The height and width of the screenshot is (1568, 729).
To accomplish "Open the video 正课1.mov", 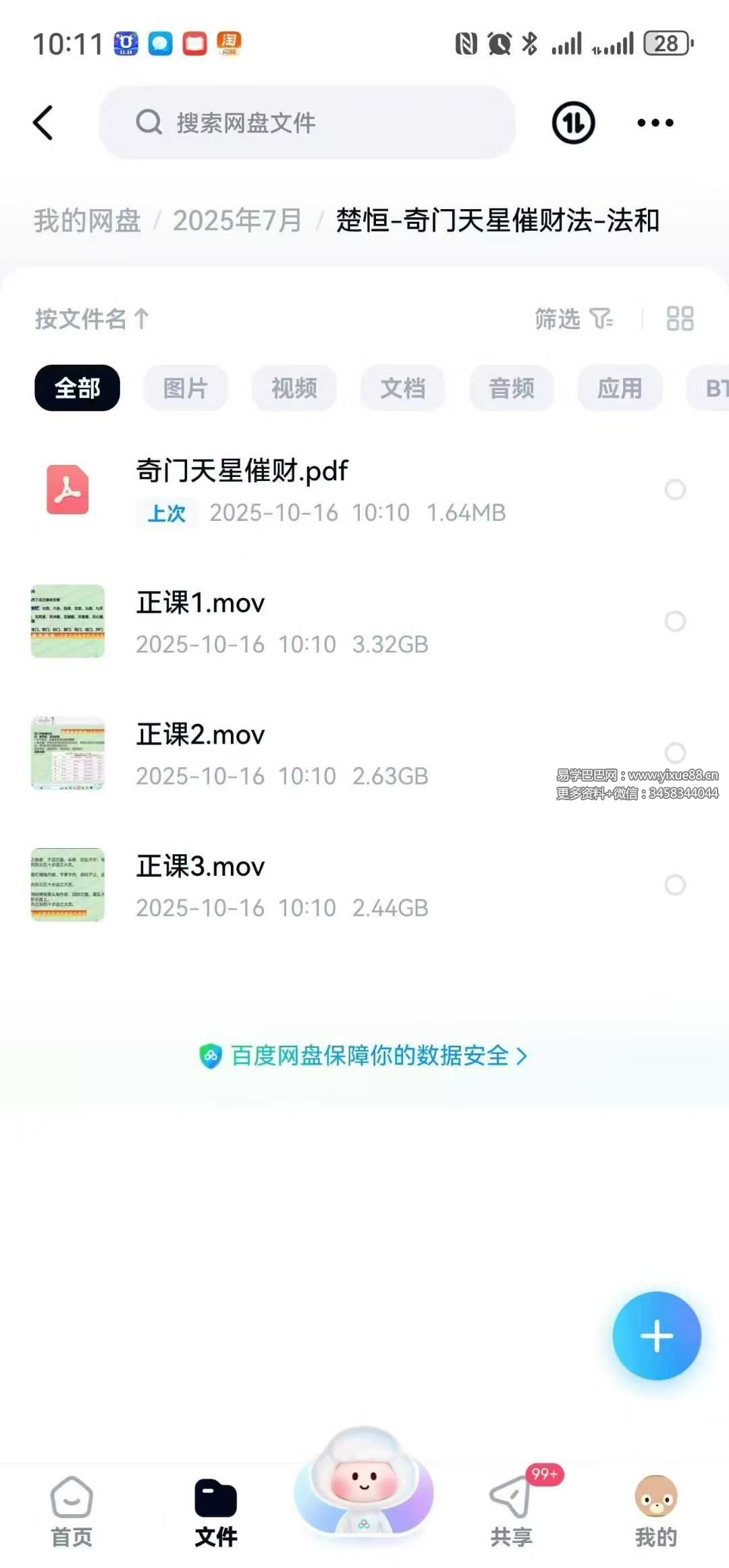I will click(200, 603).
